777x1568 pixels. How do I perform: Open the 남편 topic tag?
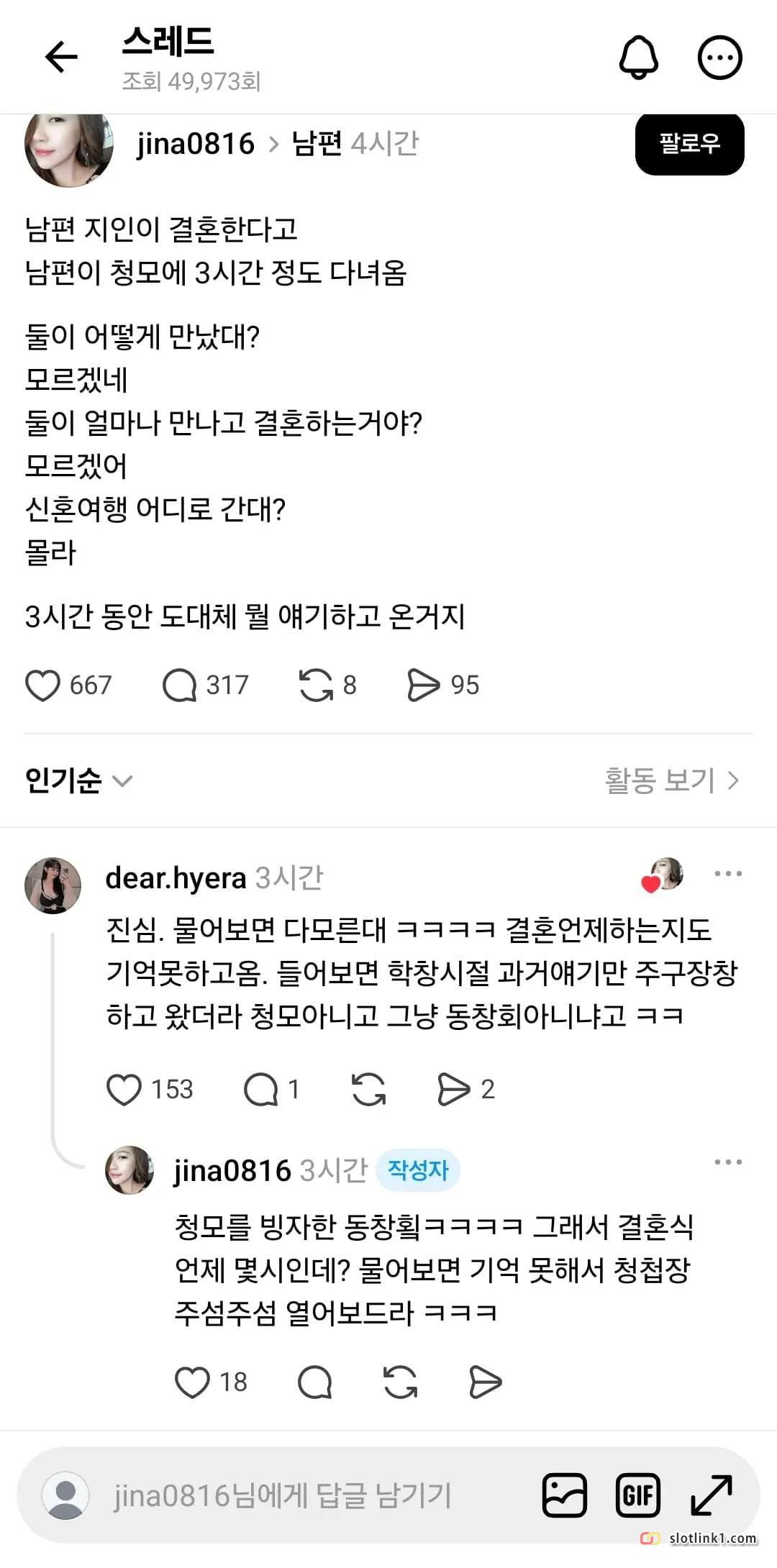point(317,143)
